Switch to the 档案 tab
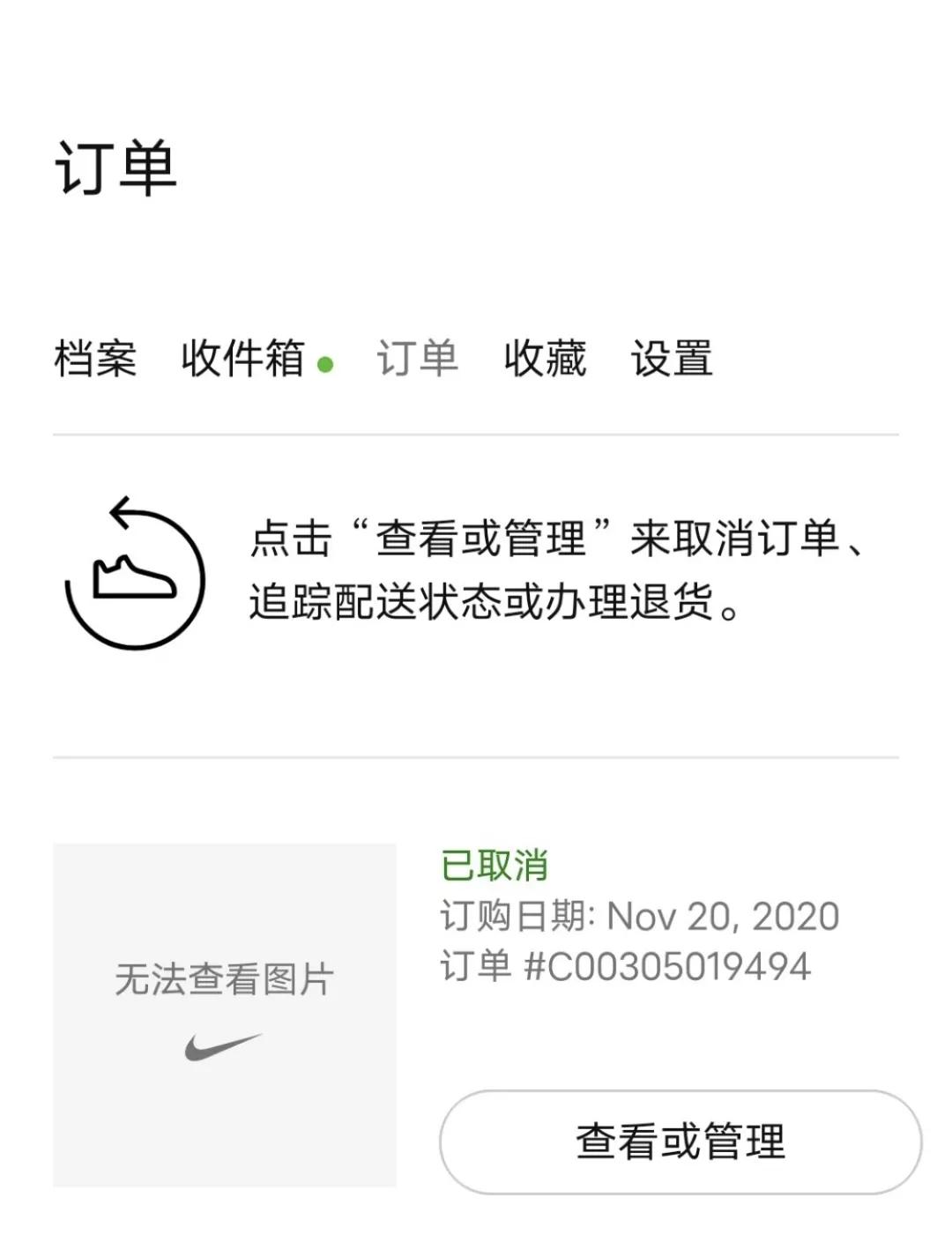 point(97,358)
